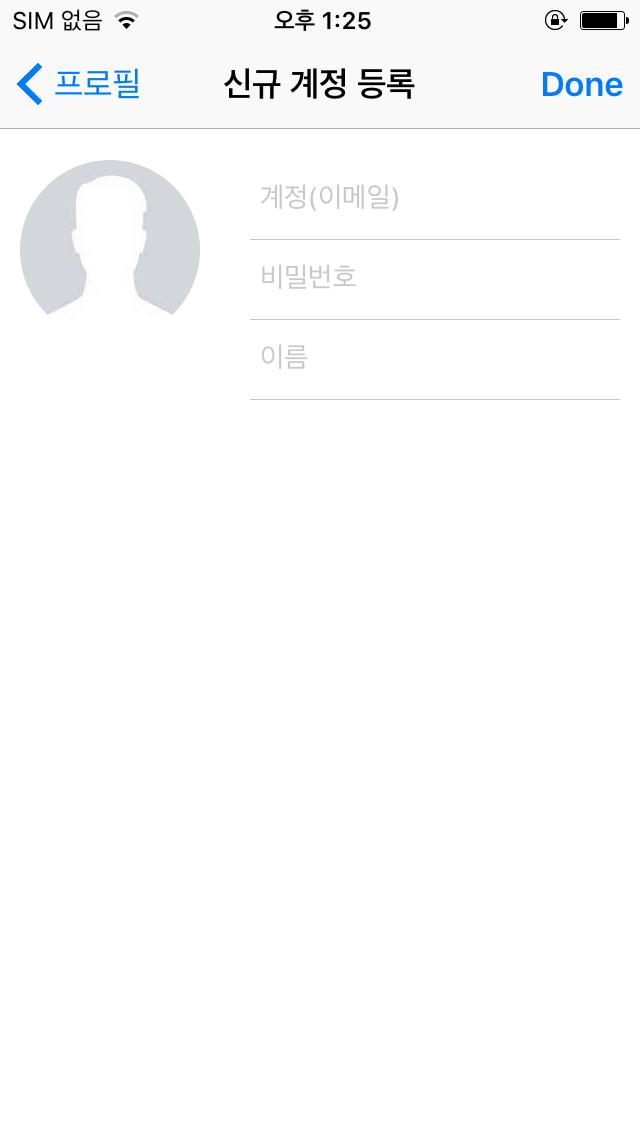Screen dimensions: 640x1136
Task: Focus the 계정(이메일) field
Action: click(x=435, y=199)
